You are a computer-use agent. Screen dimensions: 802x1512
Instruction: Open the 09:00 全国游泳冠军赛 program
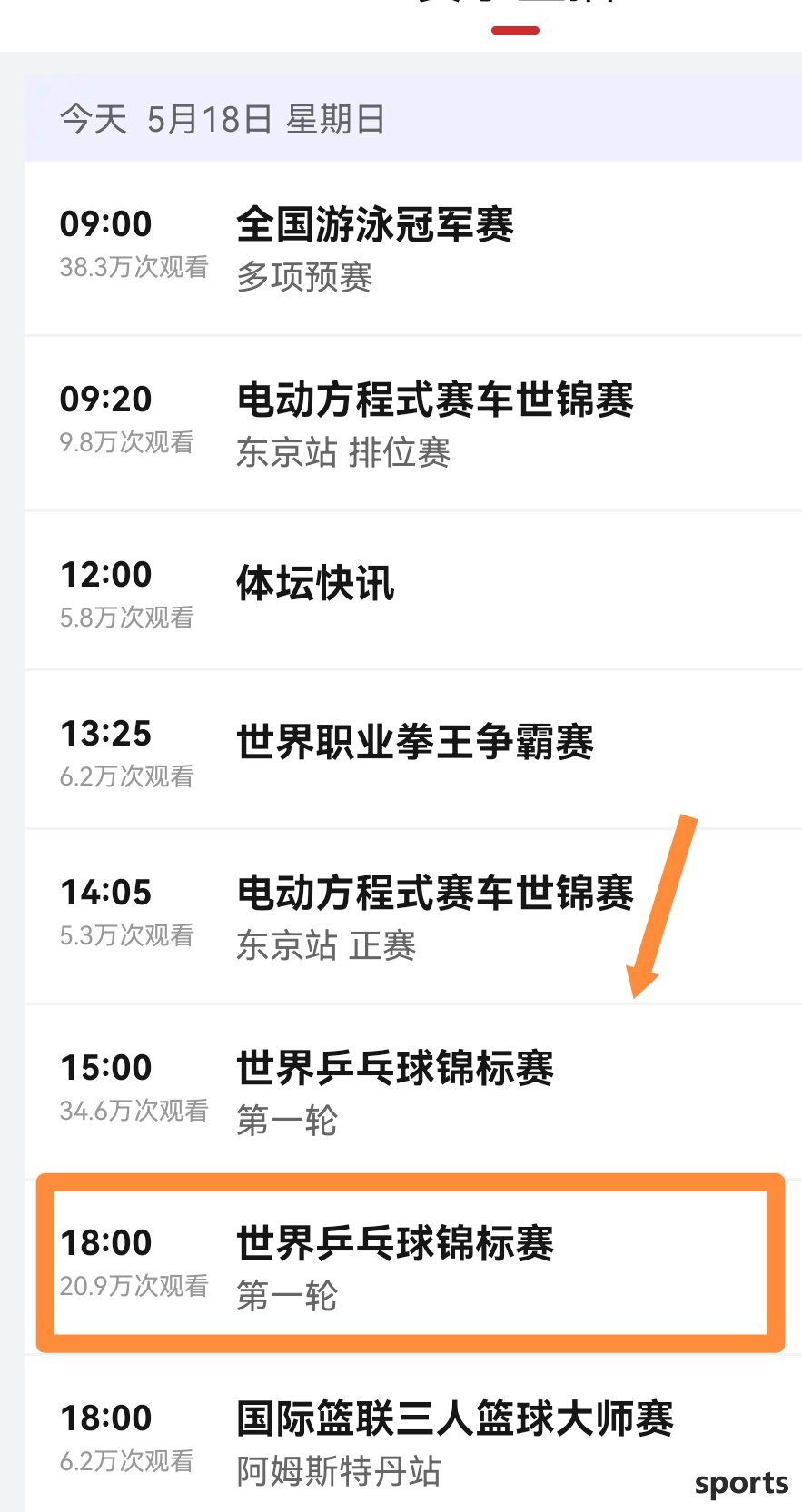tap(413, 249)
